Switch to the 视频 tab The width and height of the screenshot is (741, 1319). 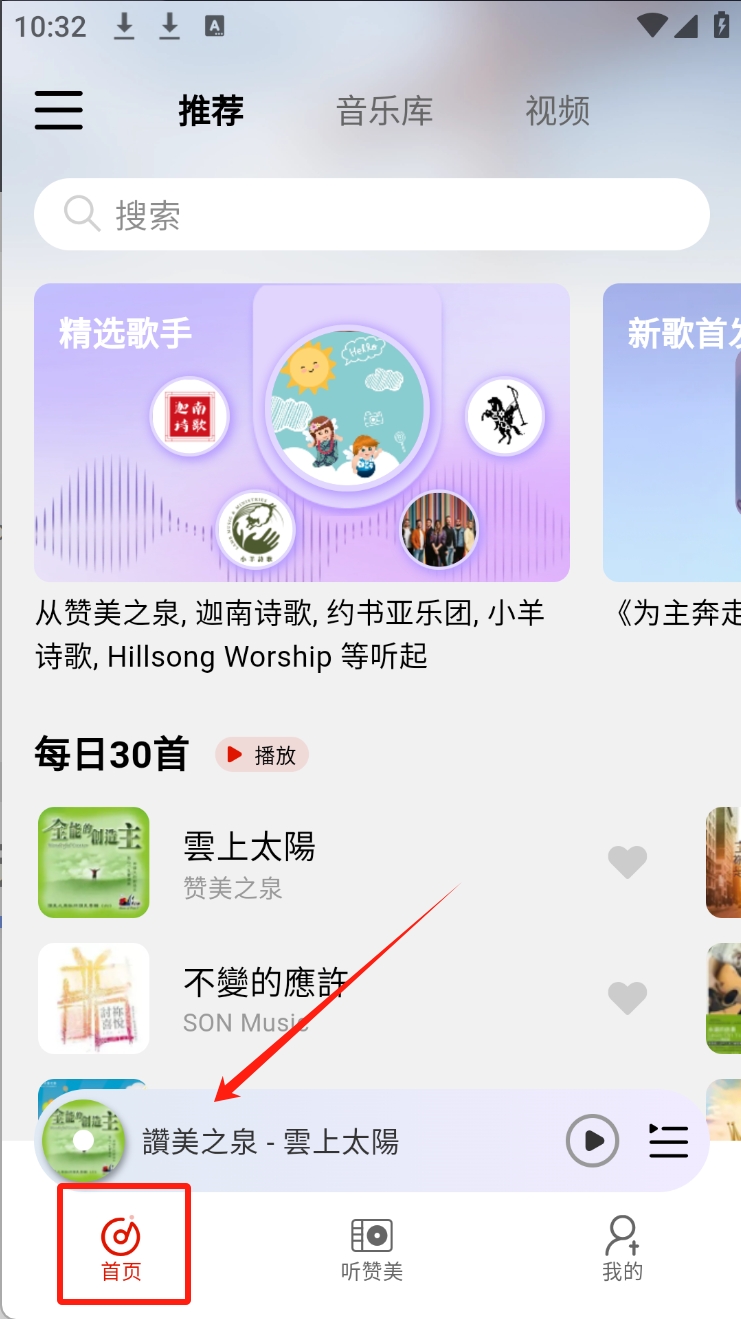tap(557, 111)
